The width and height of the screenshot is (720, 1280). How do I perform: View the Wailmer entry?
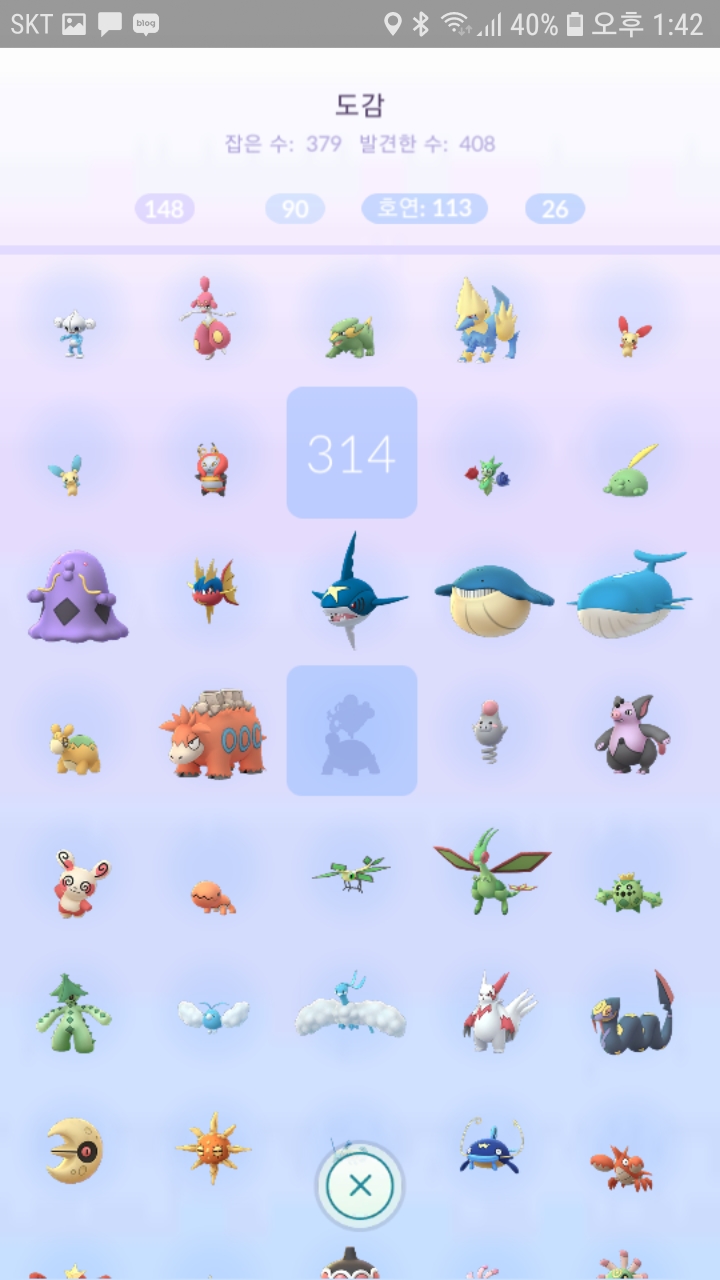493,598
